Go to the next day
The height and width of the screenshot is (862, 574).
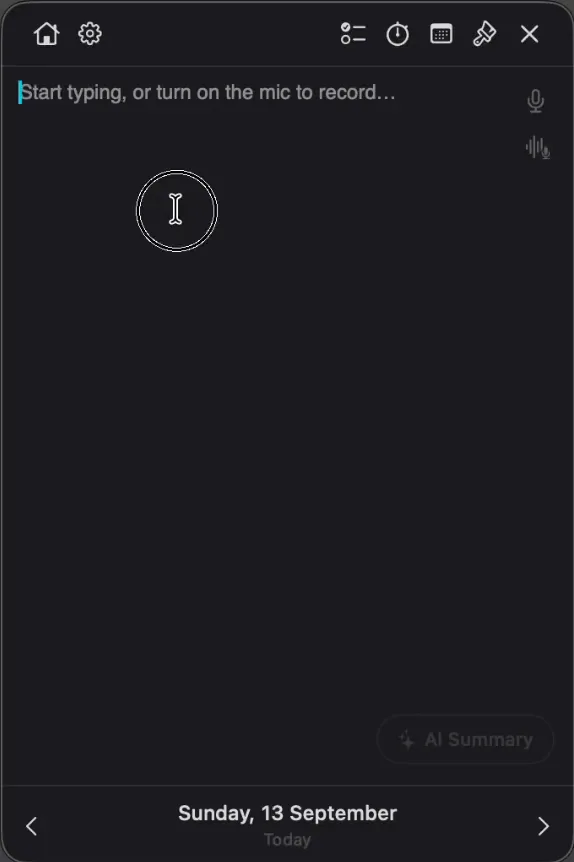point(543,826)
